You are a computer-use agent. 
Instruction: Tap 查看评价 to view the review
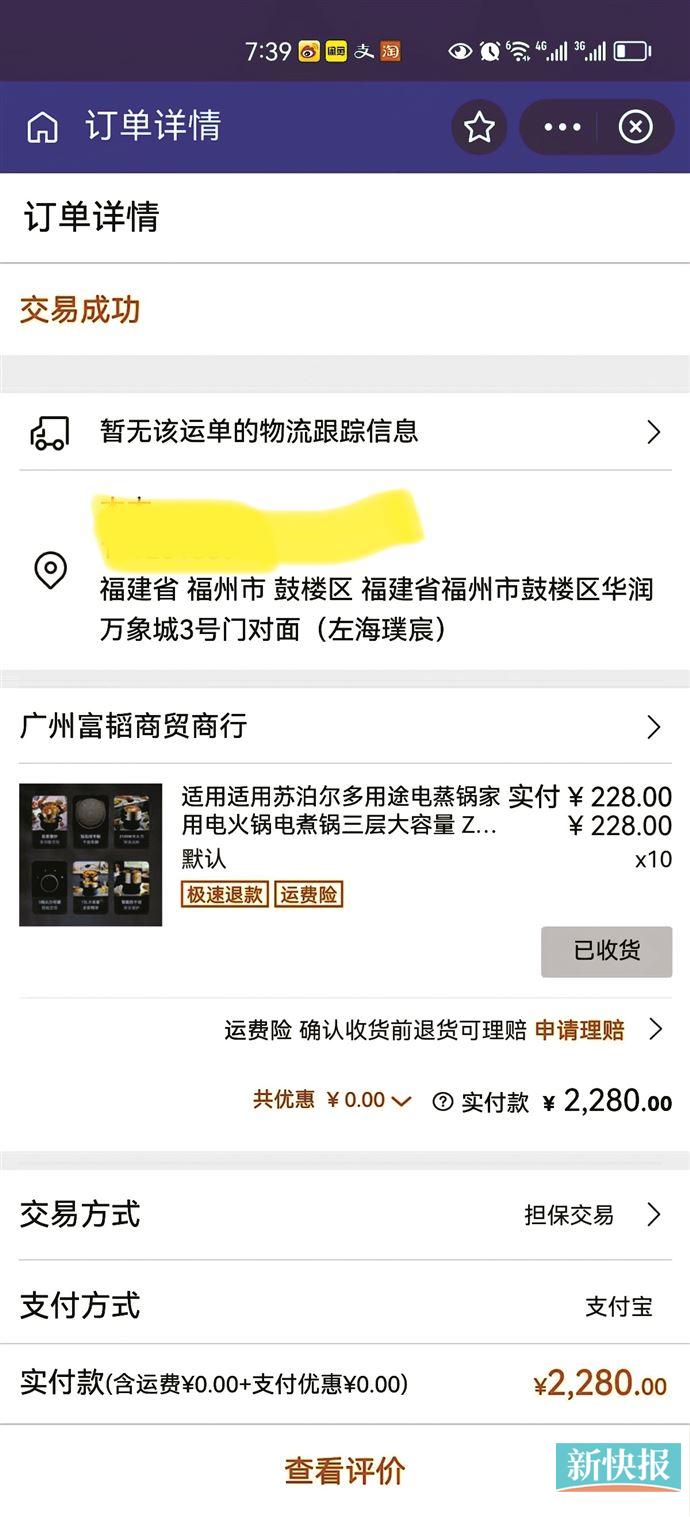click(x=345, y=1470)
